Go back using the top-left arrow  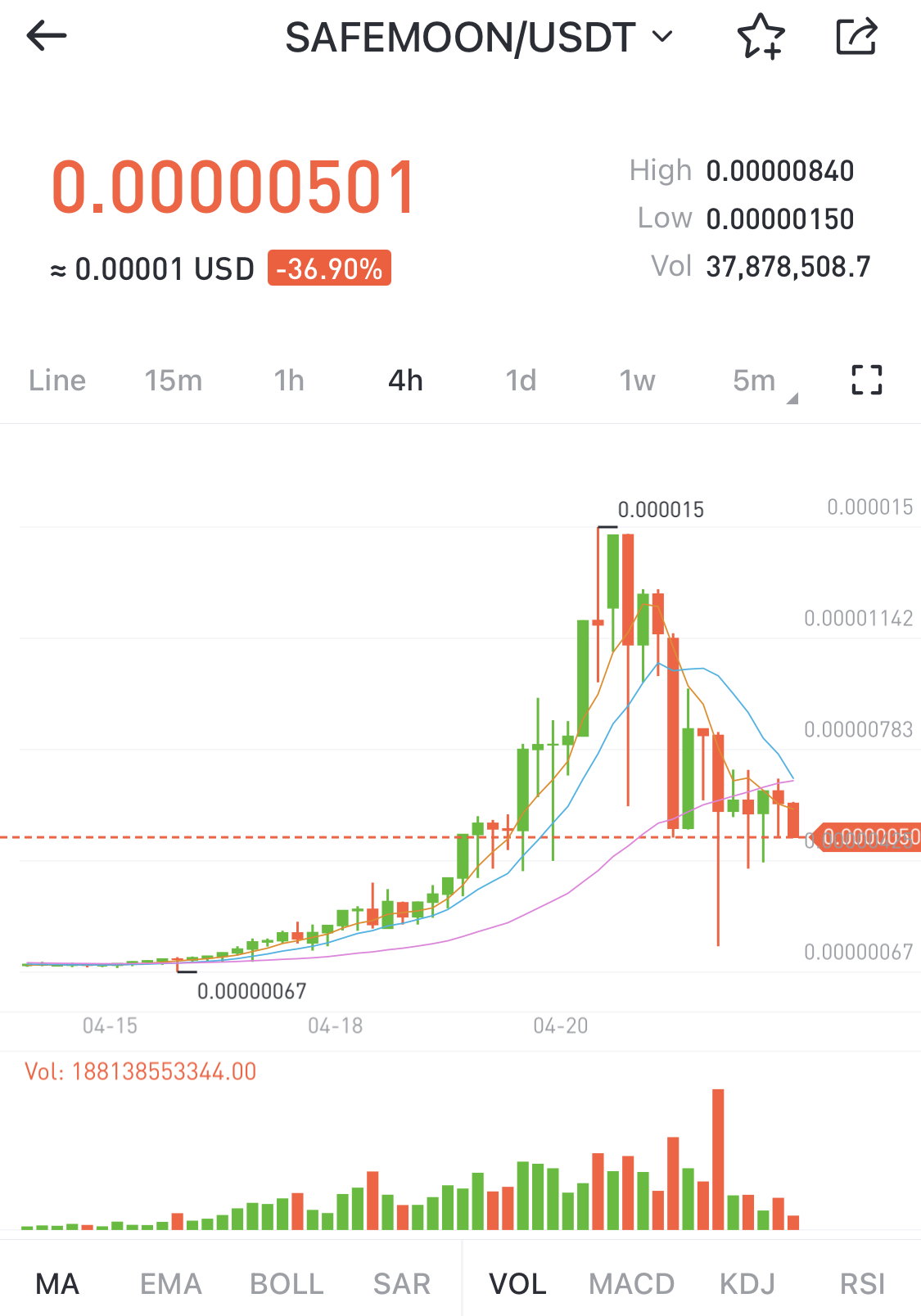tap(46, 36)
